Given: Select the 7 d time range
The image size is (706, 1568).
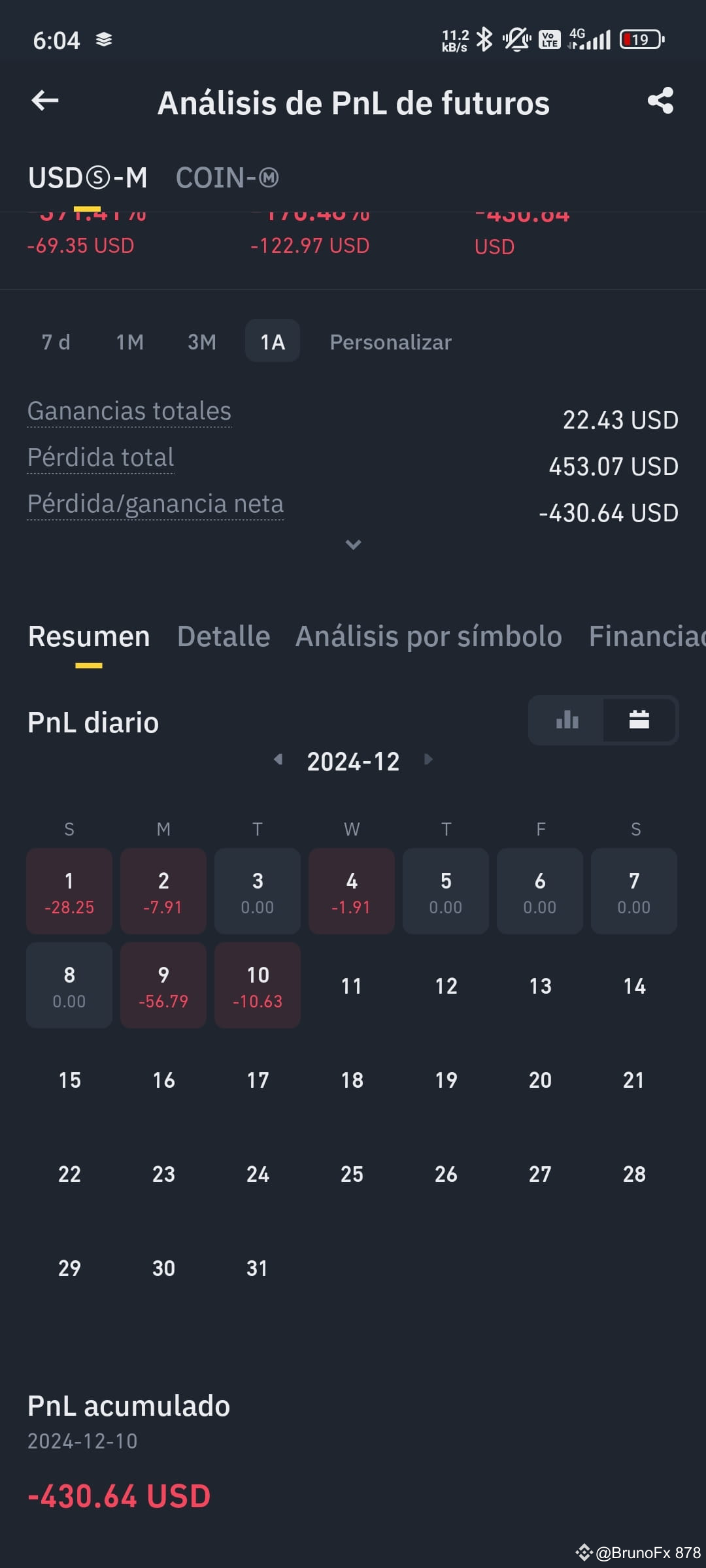Looking at the screenshot, I should click(x=56, y=342).
